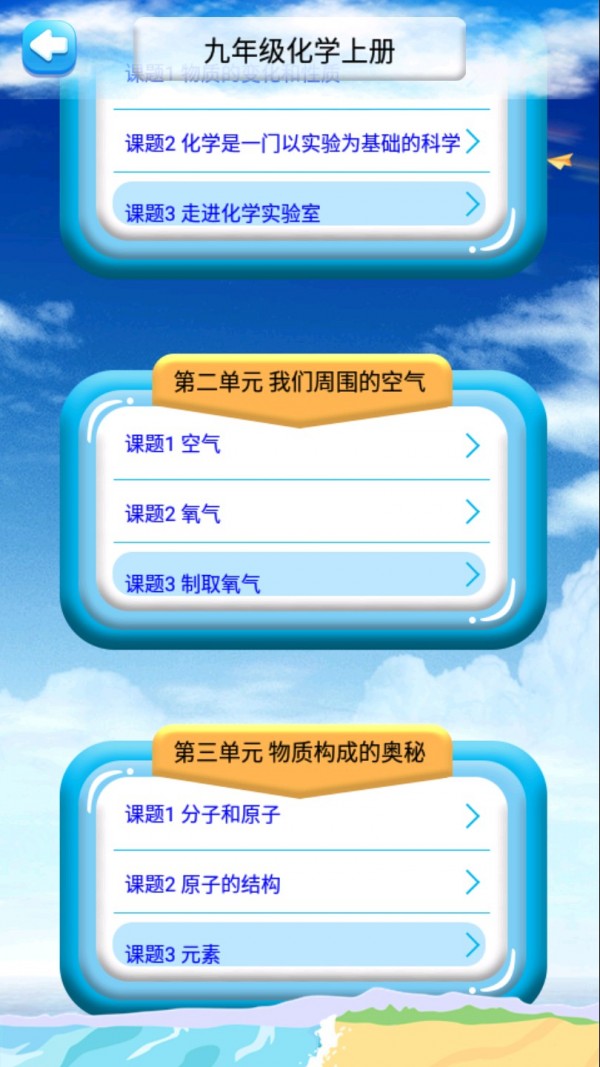
Task: Open 课题1 空气 lesson
Action: 300,445
